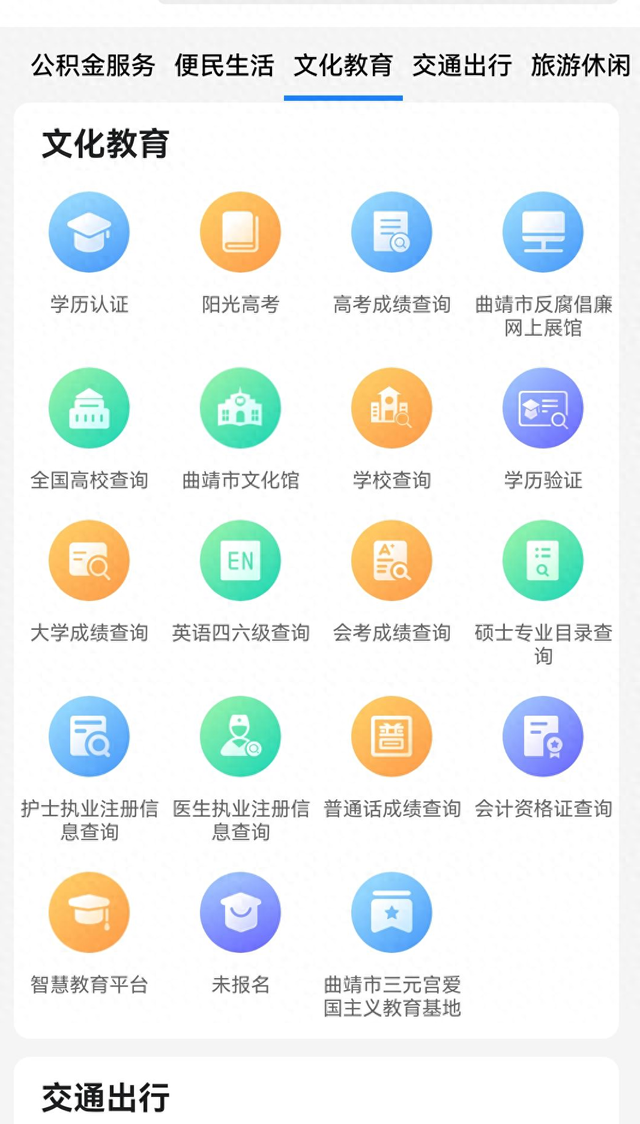Viewport: 640px width, 1124px height.
Task: Open 曲靖市文化馆
Action: pos(240,409)
